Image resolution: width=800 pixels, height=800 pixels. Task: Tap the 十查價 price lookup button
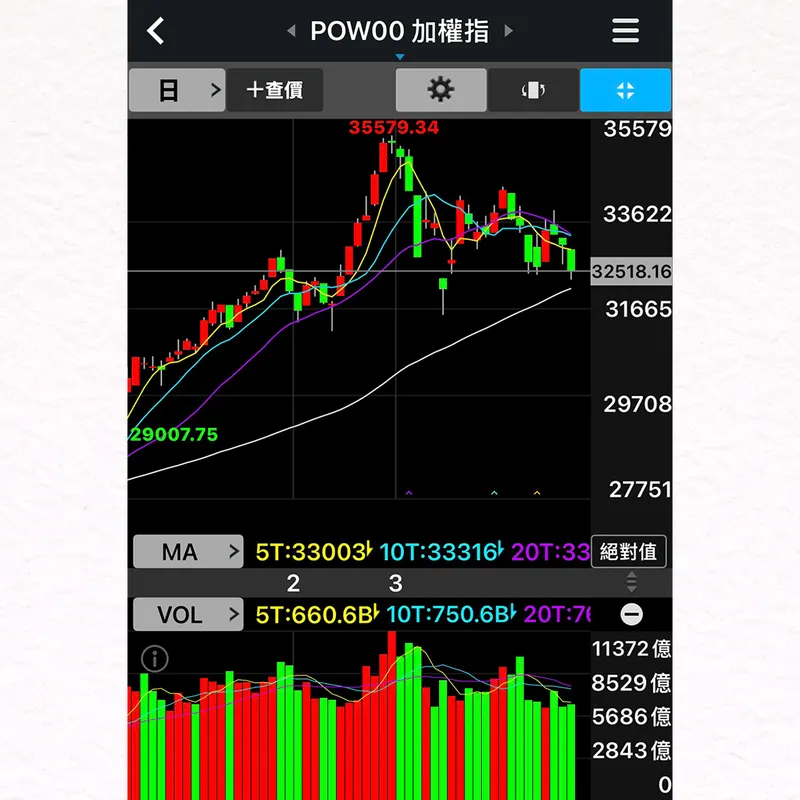coord(274,91)
